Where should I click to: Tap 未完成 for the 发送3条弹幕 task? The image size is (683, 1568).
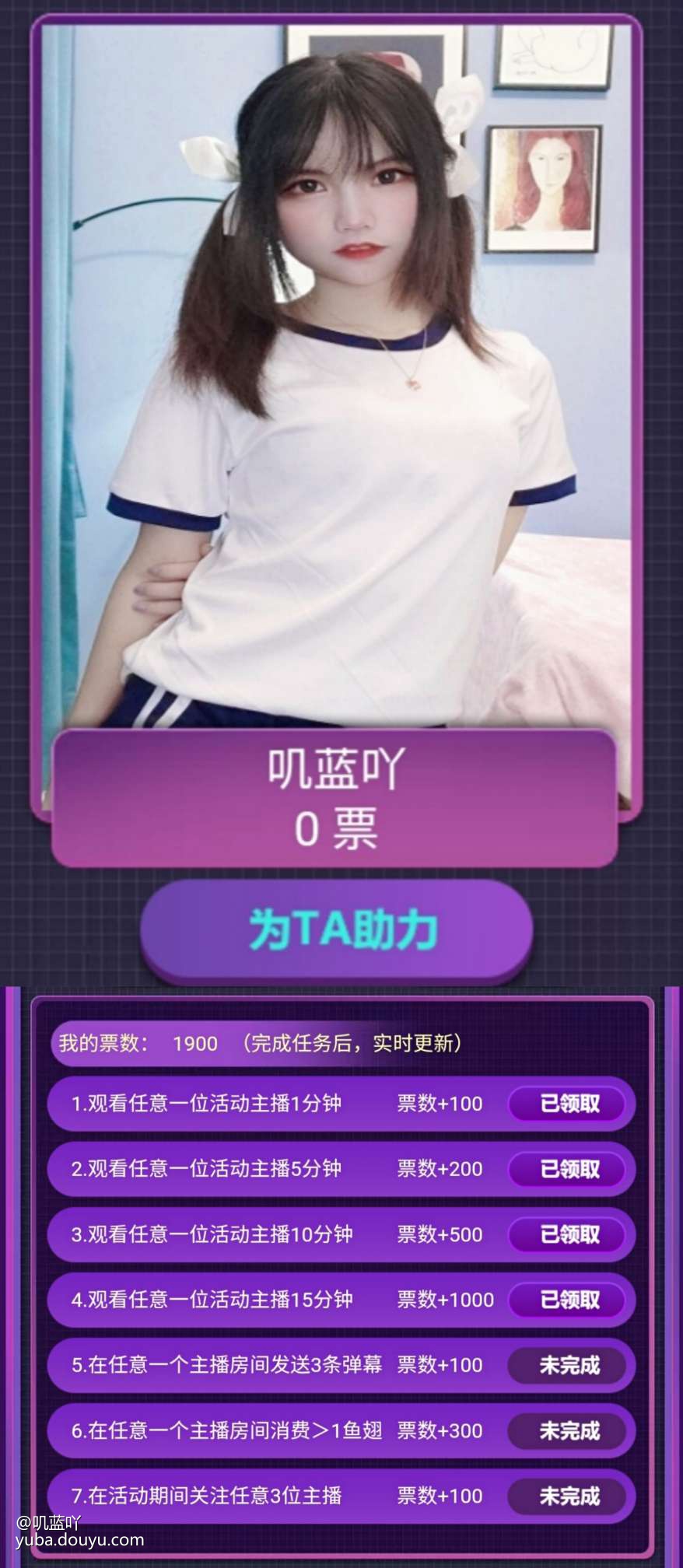coord(569,1364)
